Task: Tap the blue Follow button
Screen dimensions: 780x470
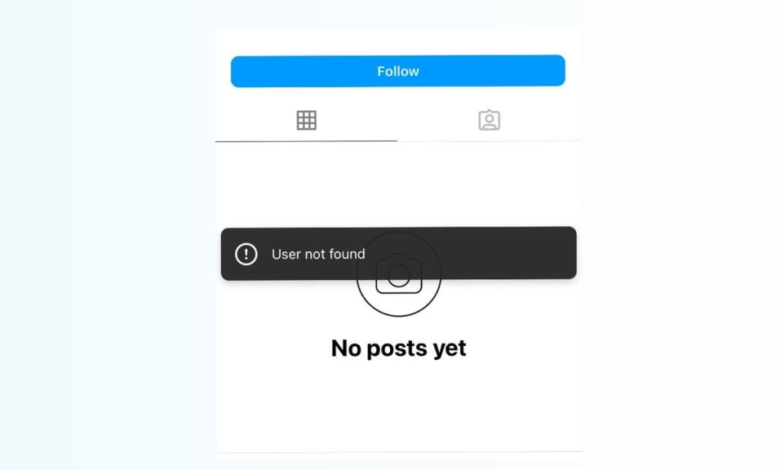Action: pos(397,71)
